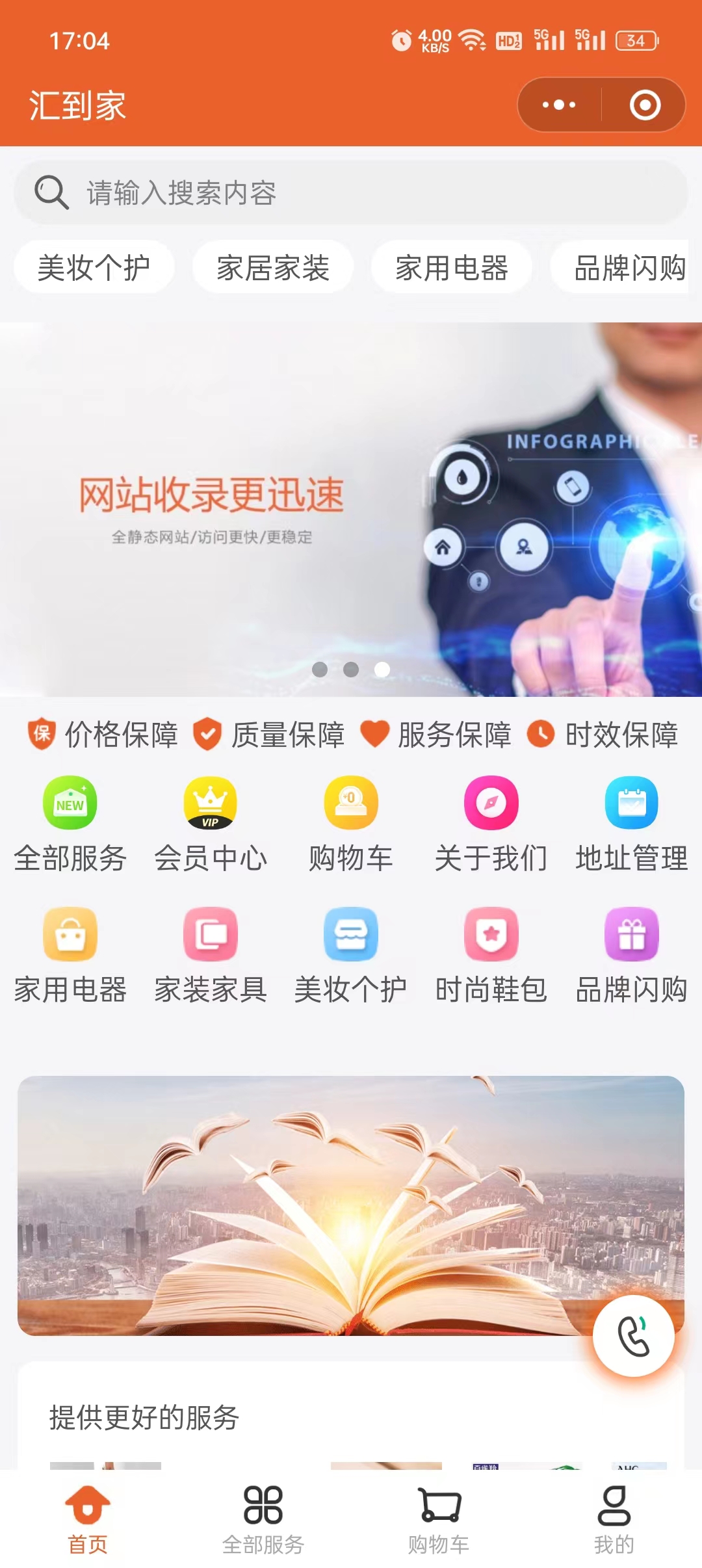
Task: Tap the floating phone call button
Action: 634,1336
